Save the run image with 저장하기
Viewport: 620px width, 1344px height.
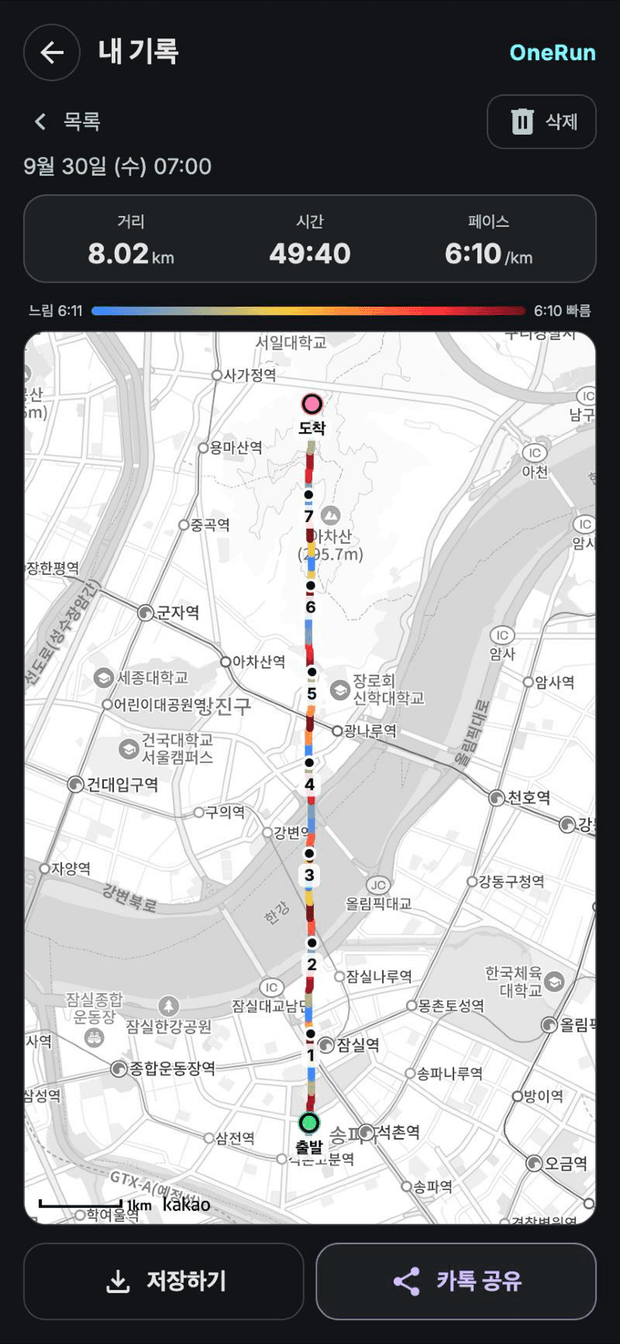point(164,1281)
